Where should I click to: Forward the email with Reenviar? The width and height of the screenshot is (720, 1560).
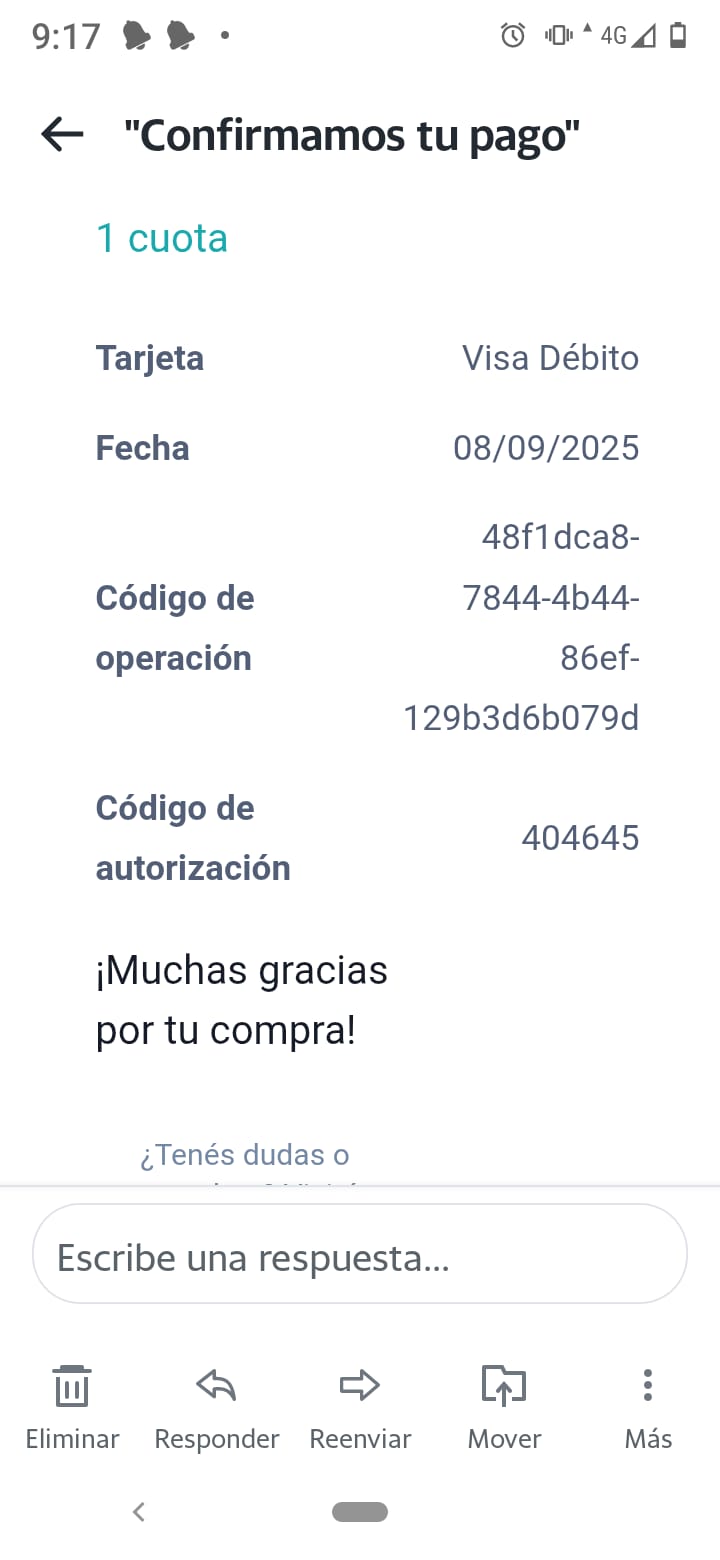click(x=360, y=1406)
